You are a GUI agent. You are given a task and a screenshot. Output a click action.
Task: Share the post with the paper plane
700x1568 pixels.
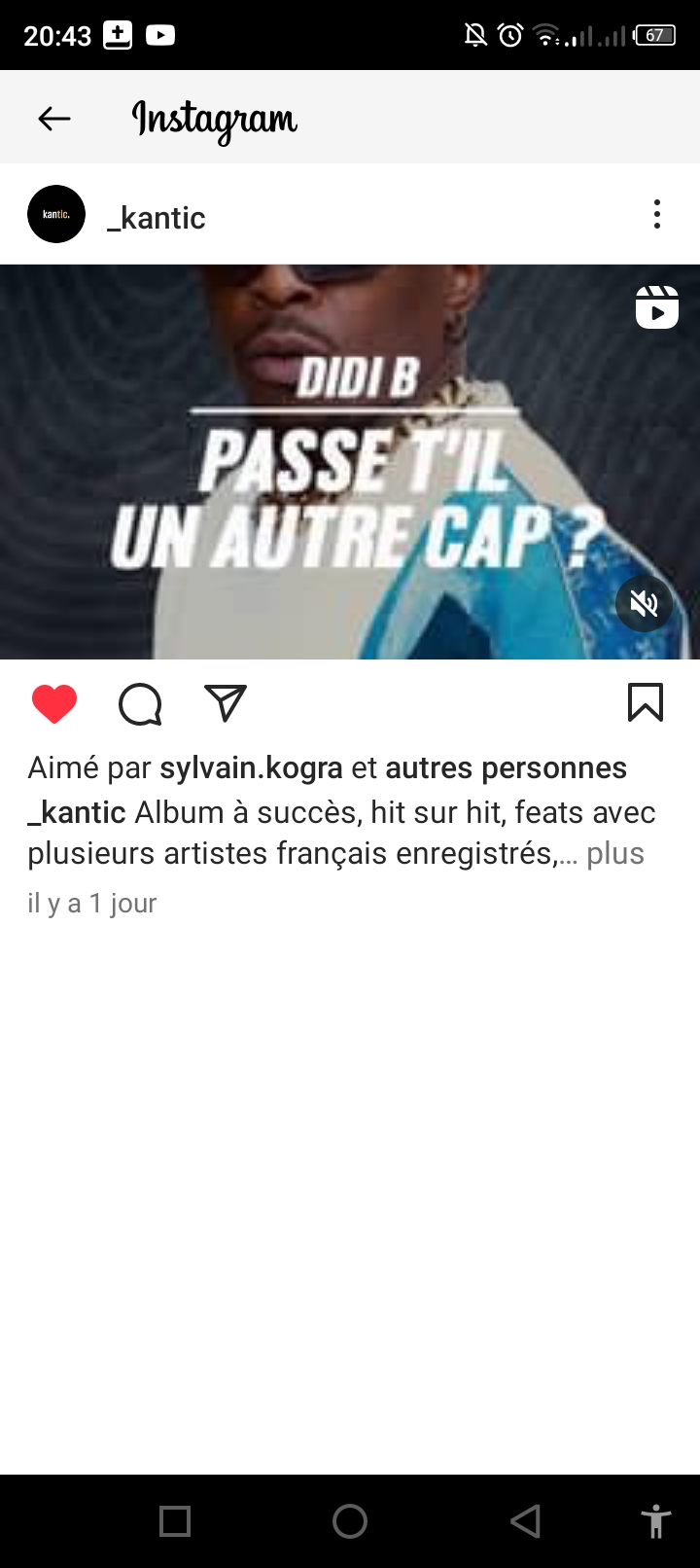pyautogui.click(x=226, y=703)
